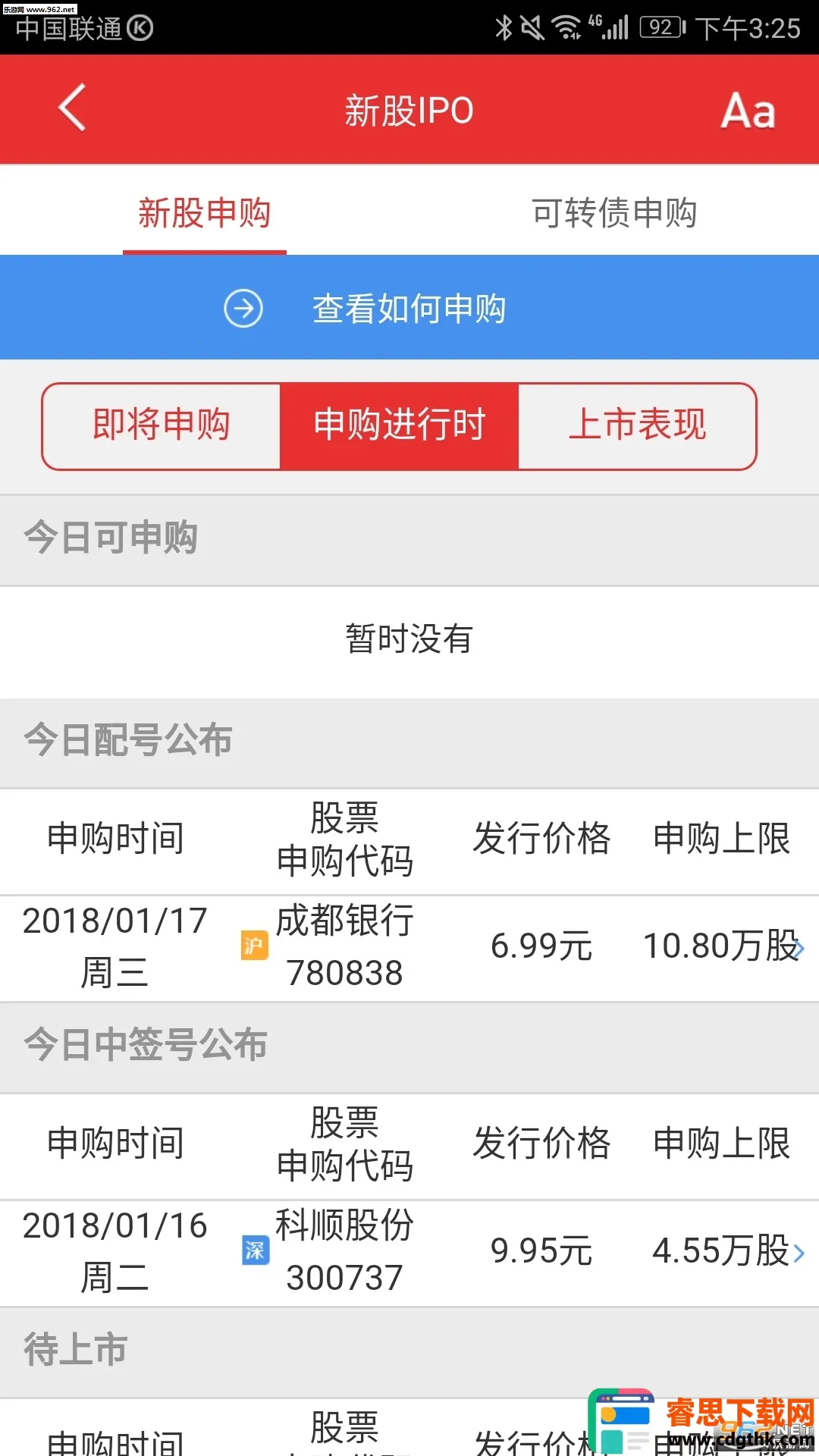Select the 新股申购 tab
The width and height of the screenshot is (819, 1456).
click(205, 212)
